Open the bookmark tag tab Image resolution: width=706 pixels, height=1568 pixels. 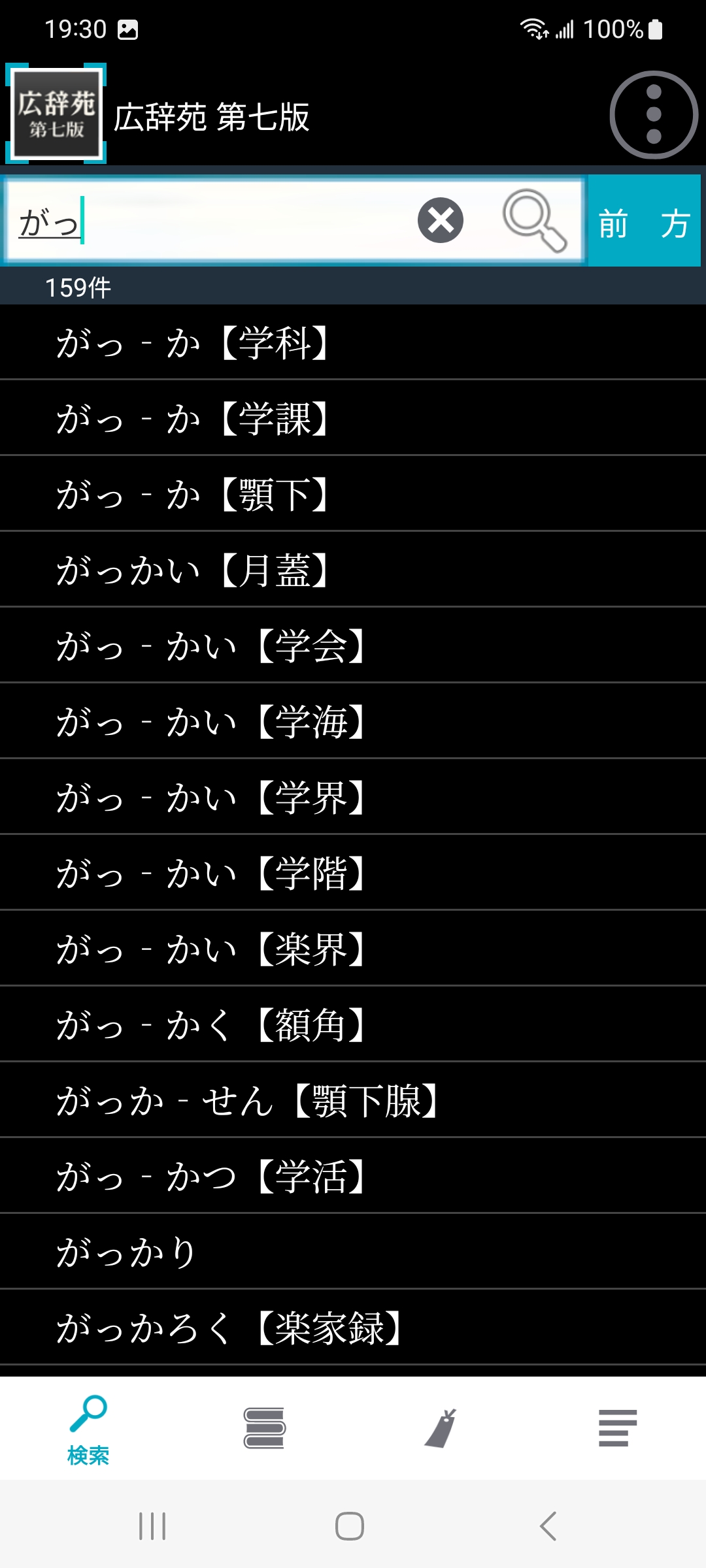(x=441, y=1428)
